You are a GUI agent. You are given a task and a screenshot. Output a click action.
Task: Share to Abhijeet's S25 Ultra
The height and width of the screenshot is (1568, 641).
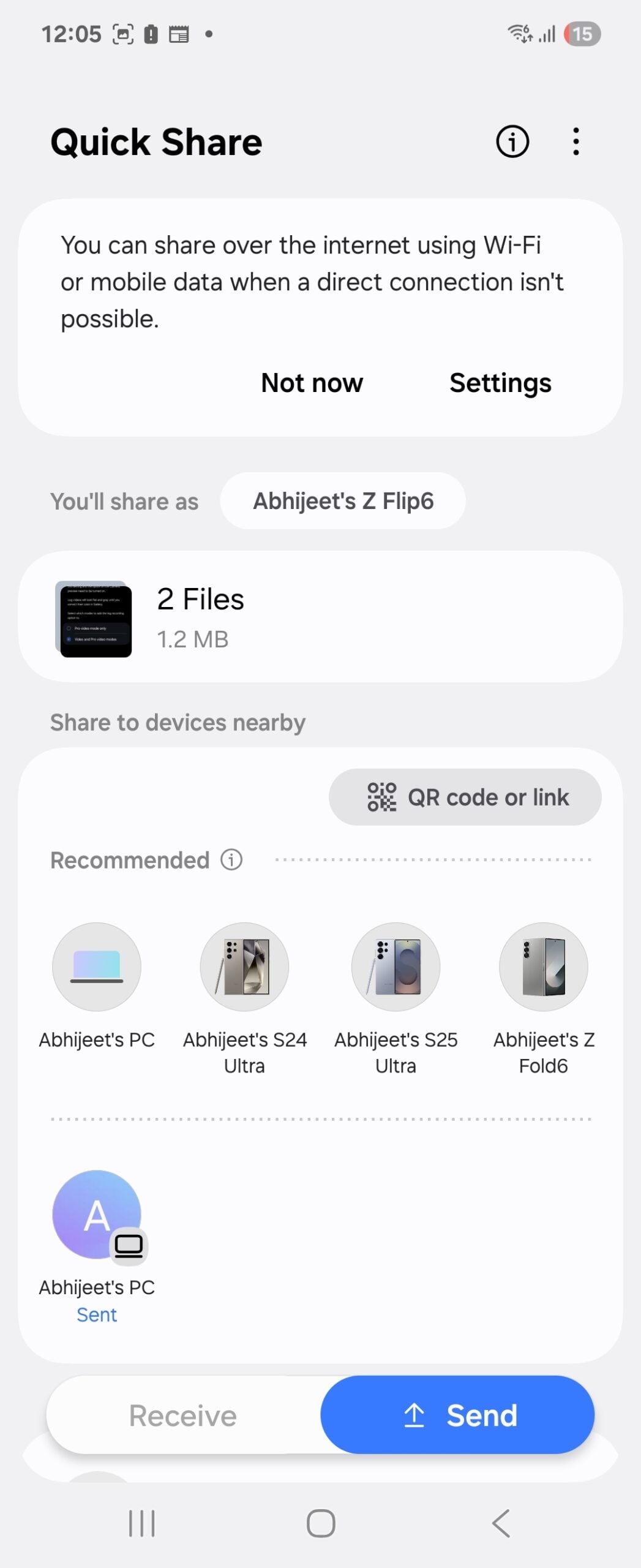[395, 967]
